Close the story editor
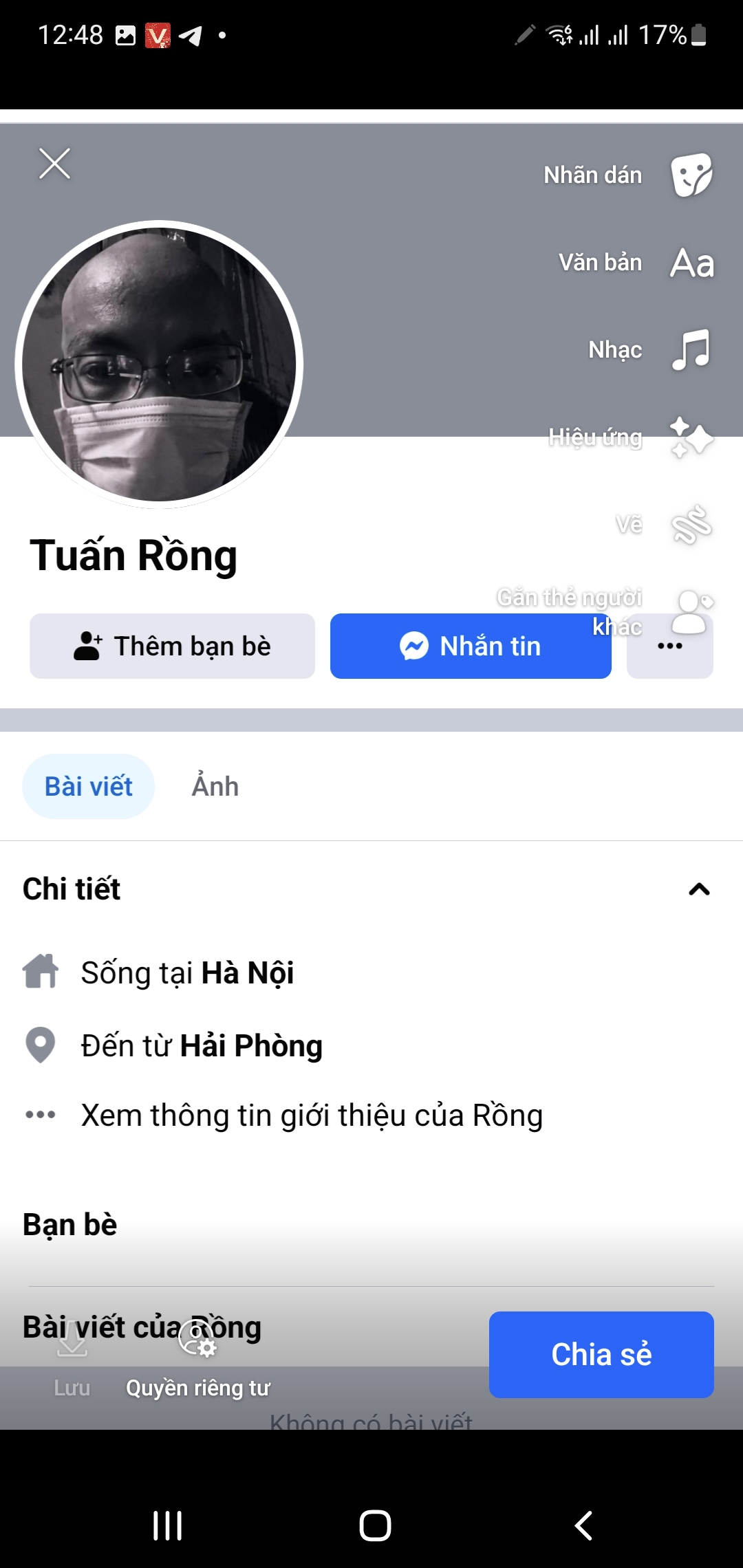The width and height of the screenshot is (743, 1568). (54, 164)
